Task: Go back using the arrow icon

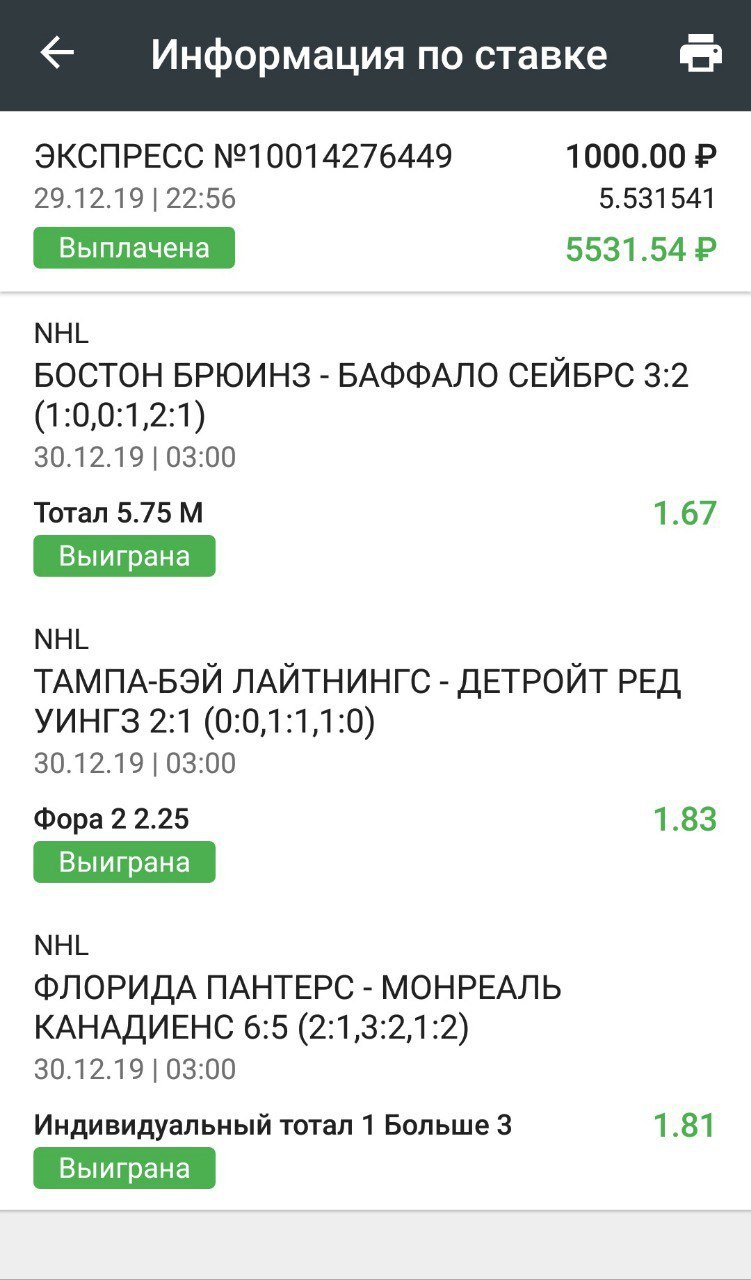Action: (57, 54)
